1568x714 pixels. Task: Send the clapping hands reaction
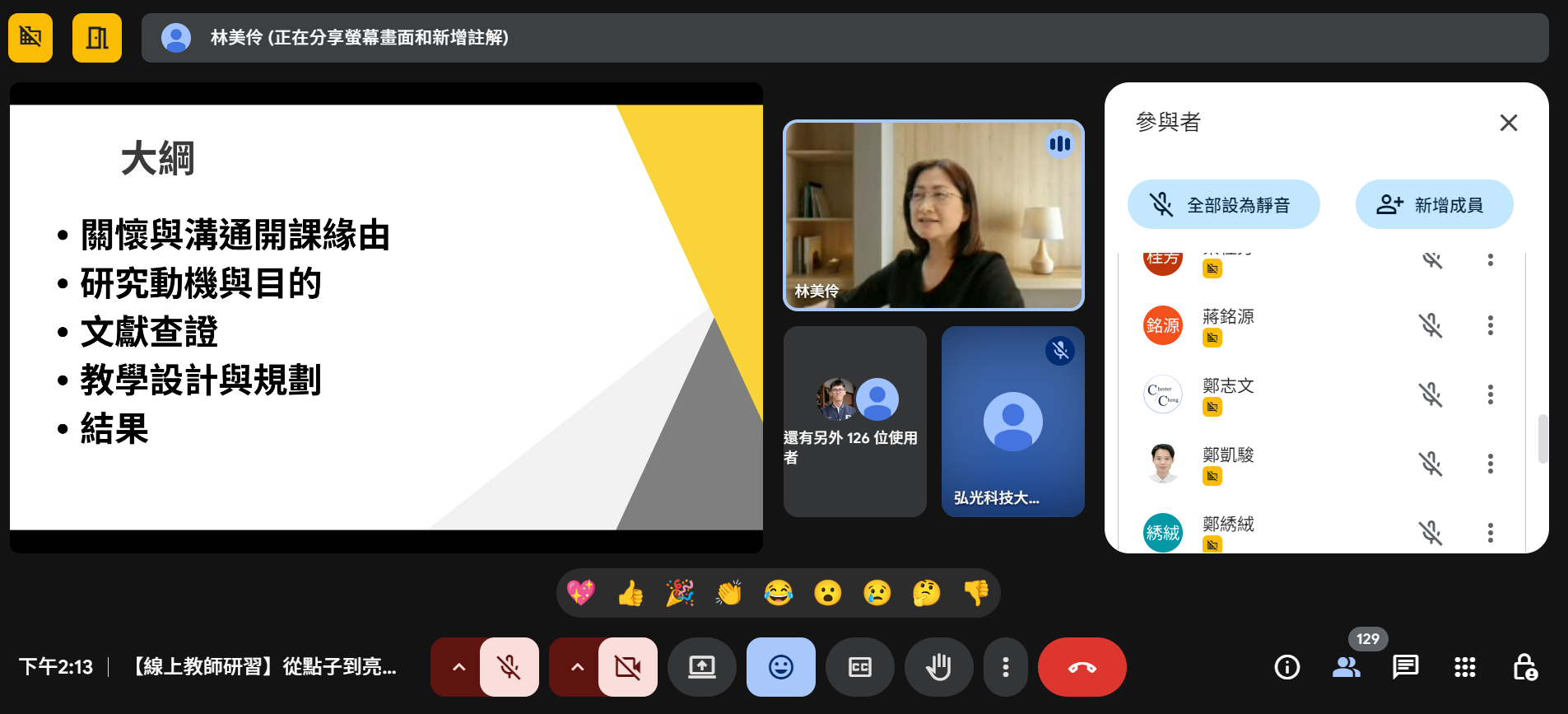[729, 593]
